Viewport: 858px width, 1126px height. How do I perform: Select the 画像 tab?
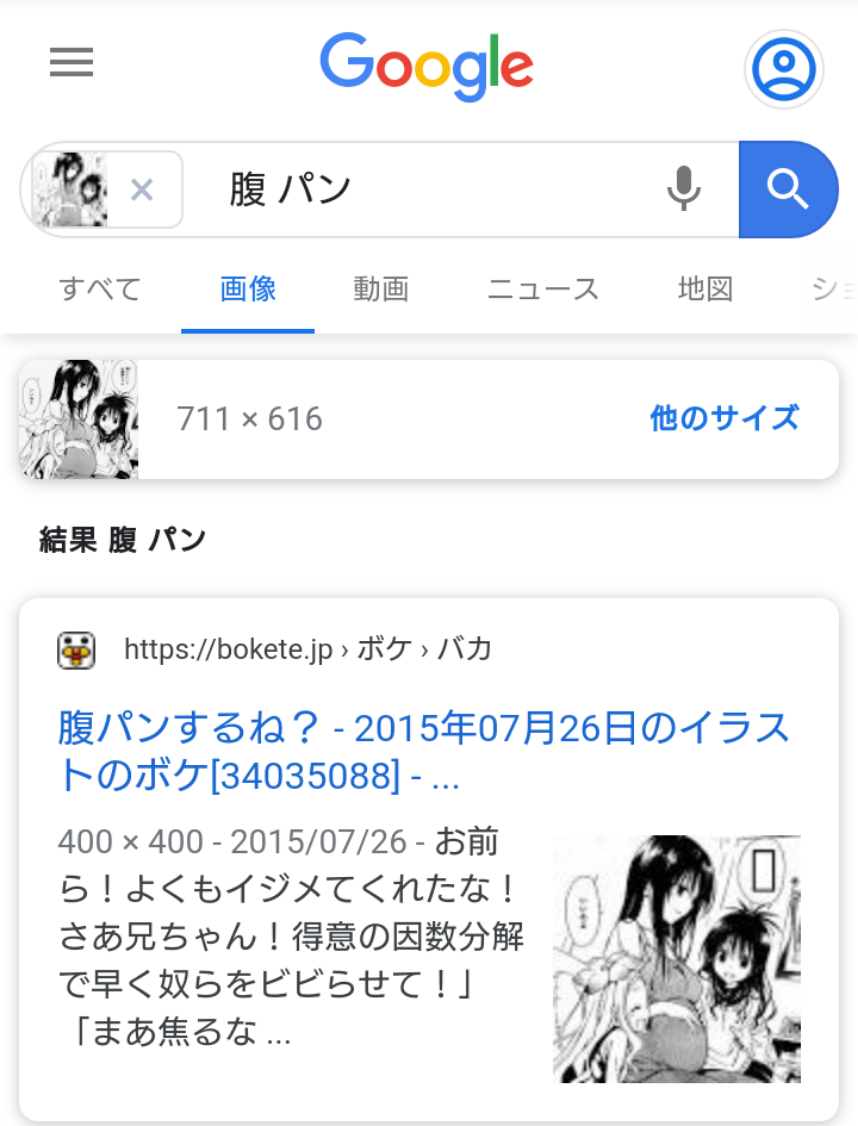tap(248, 290)
